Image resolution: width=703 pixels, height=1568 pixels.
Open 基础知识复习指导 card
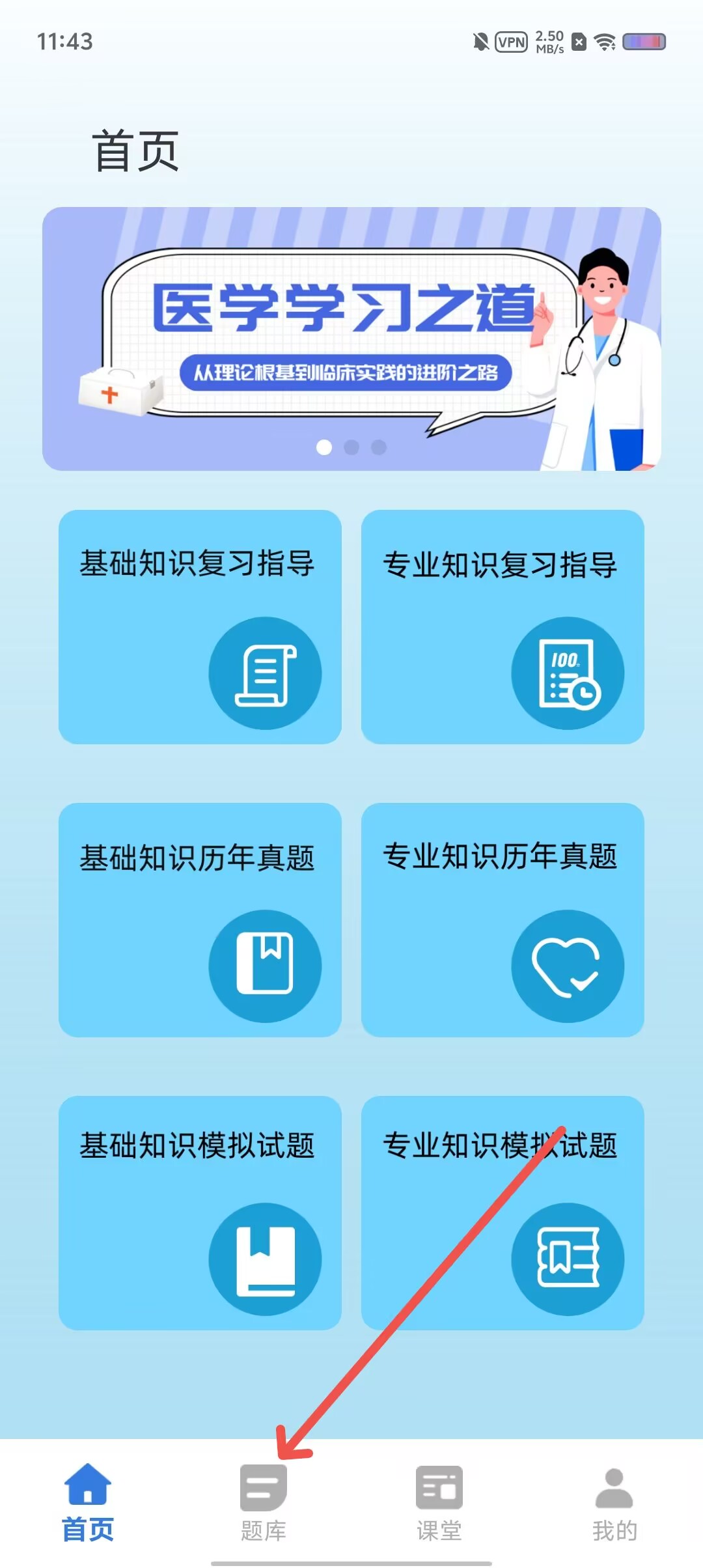[x=200, y=626]
